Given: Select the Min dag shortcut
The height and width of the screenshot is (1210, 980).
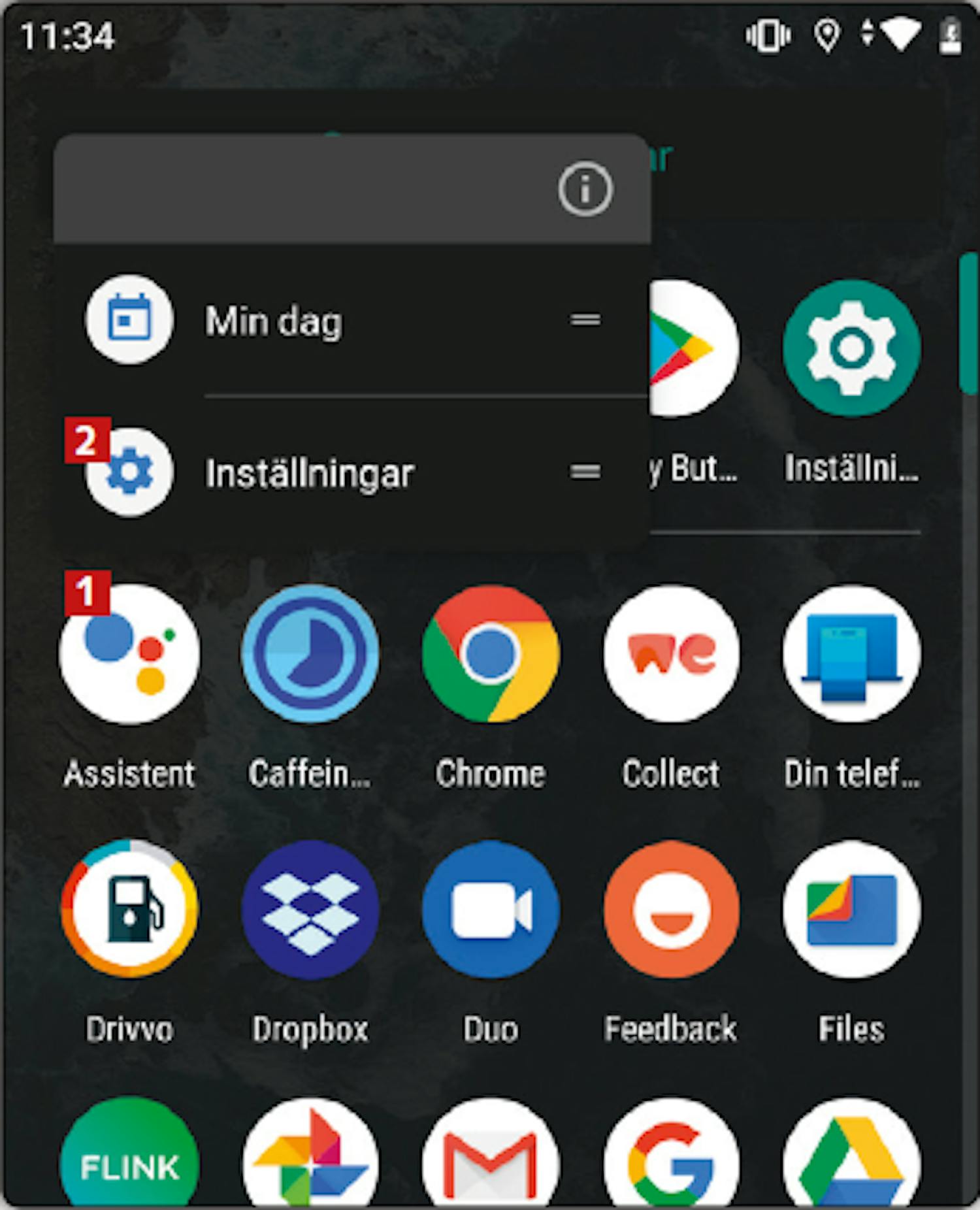Looking at the screenshot, I should (x=274, y=321).
